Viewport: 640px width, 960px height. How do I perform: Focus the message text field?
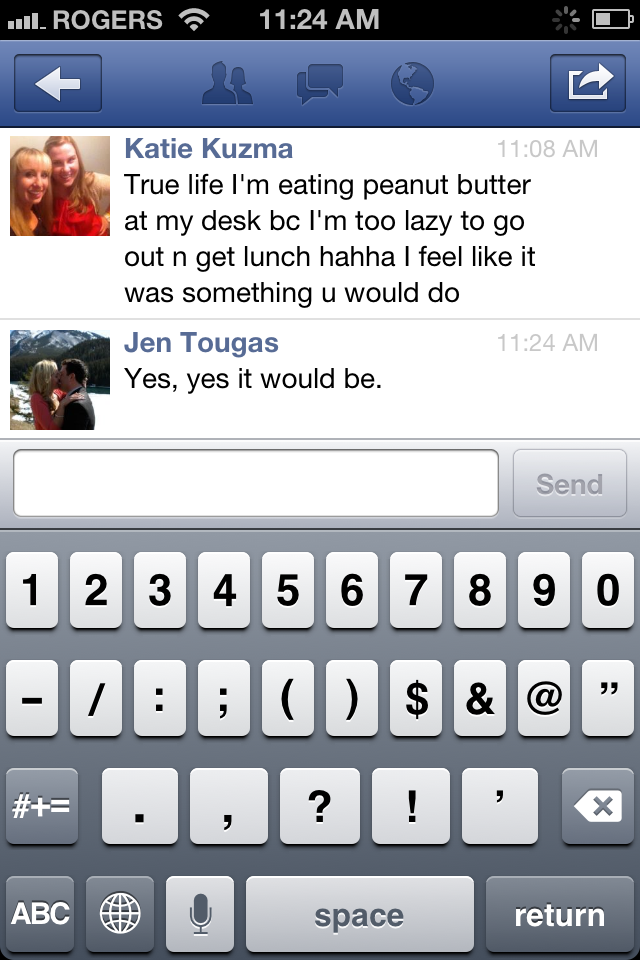click(255, 484)
